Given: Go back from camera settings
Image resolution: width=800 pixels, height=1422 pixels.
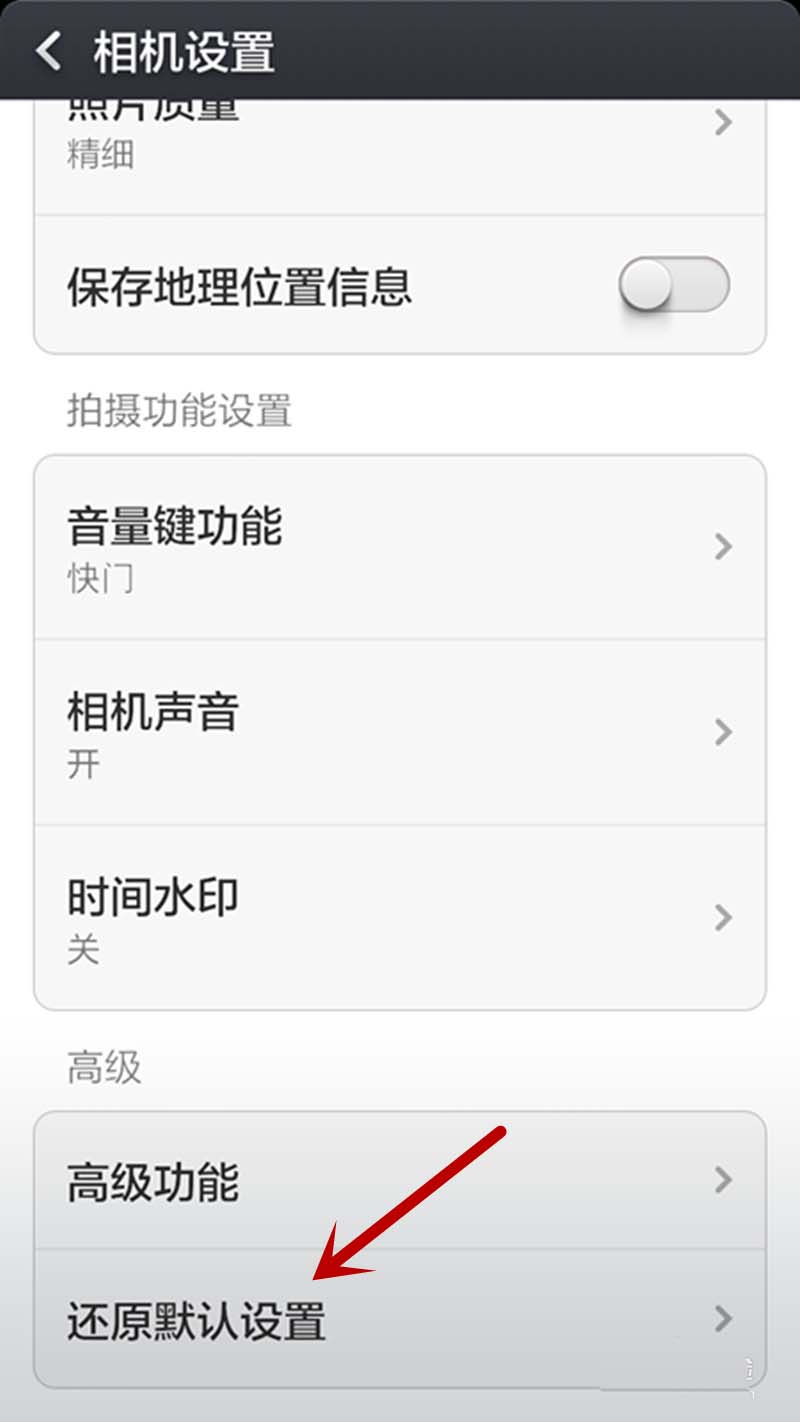Looking at the screenshot, I should [48, 50].
